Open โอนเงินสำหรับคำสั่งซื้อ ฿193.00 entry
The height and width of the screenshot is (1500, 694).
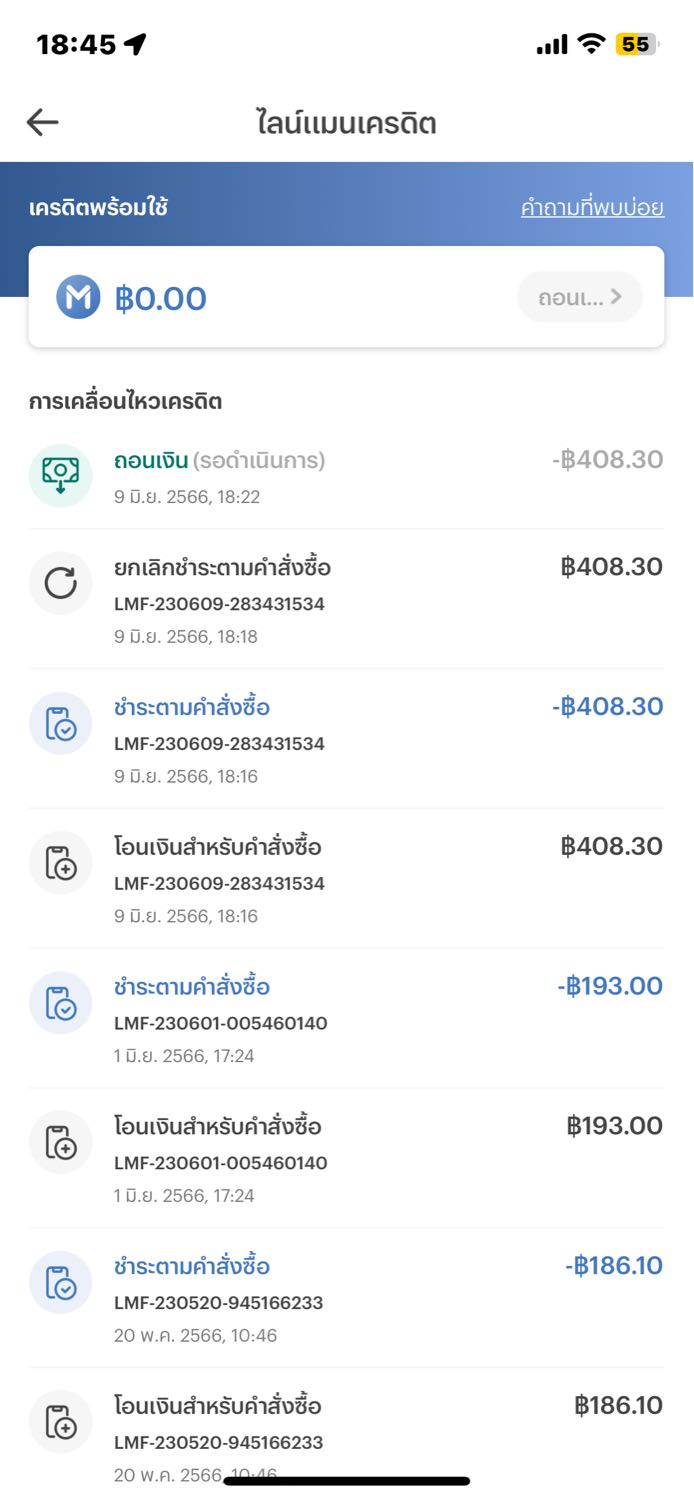pos(346,1159)
